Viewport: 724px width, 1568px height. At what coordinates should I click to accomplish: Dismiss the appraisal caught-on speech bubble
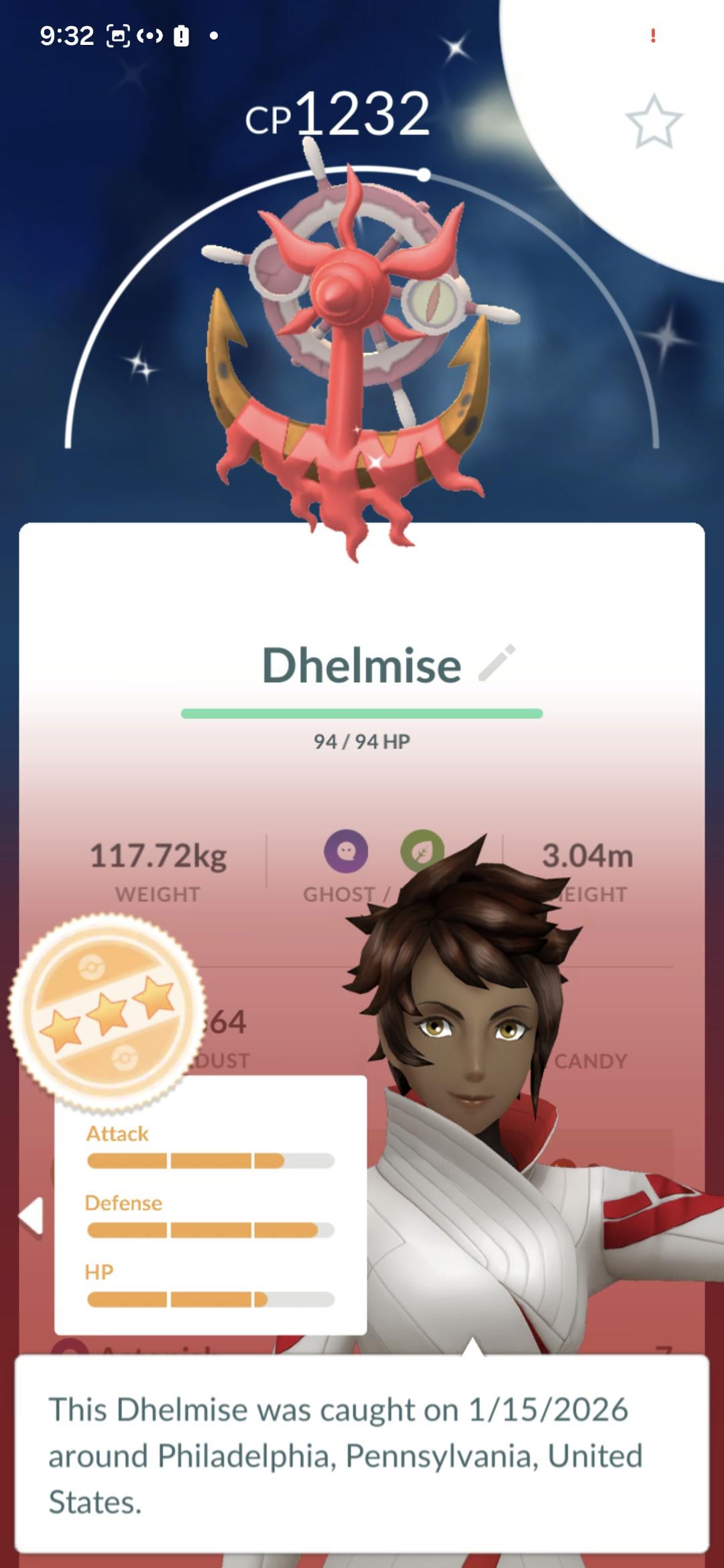(362, 1454)
